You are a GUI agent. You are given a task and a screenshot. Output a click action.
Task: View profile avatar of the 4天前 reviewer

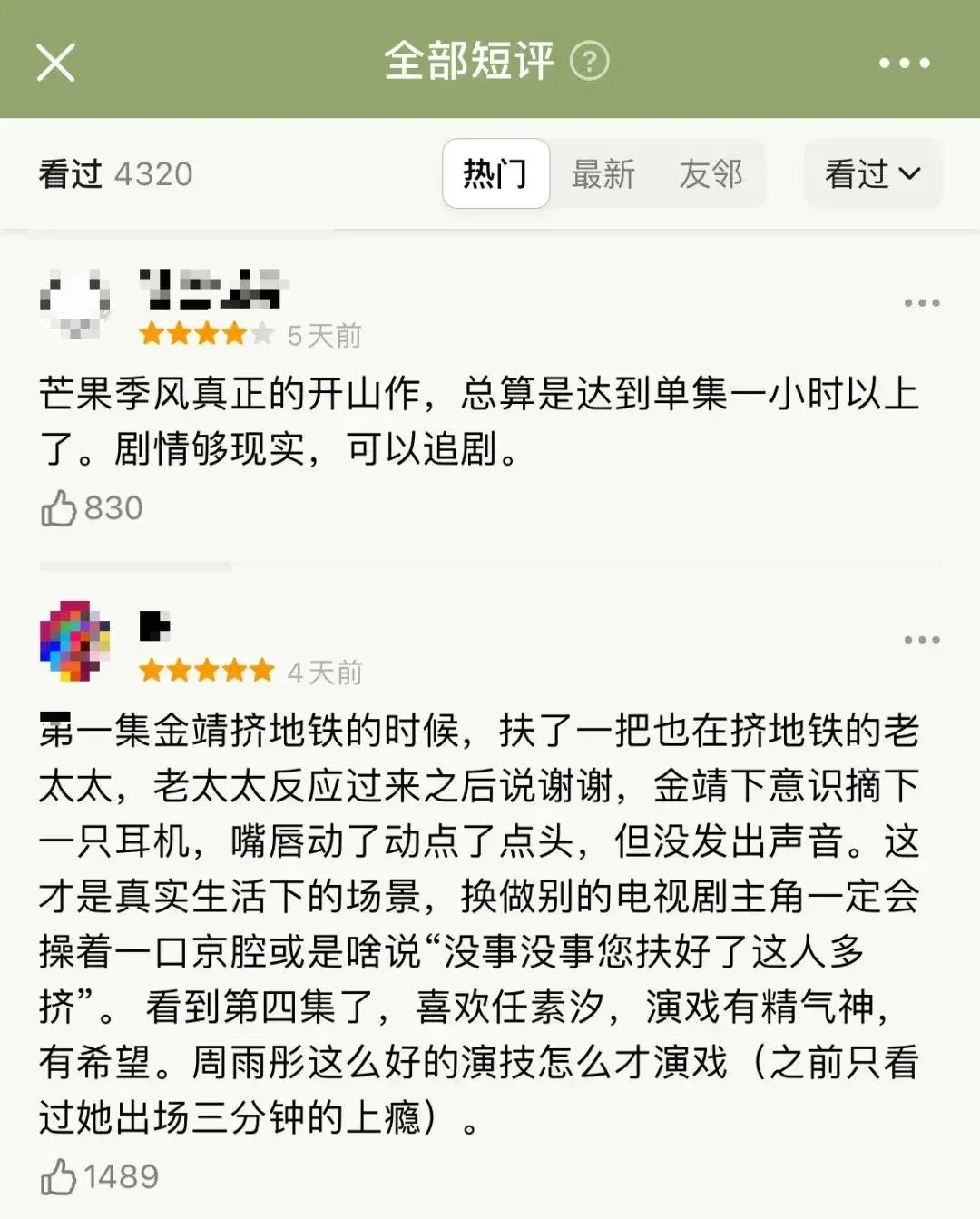(x=75, y=640)
